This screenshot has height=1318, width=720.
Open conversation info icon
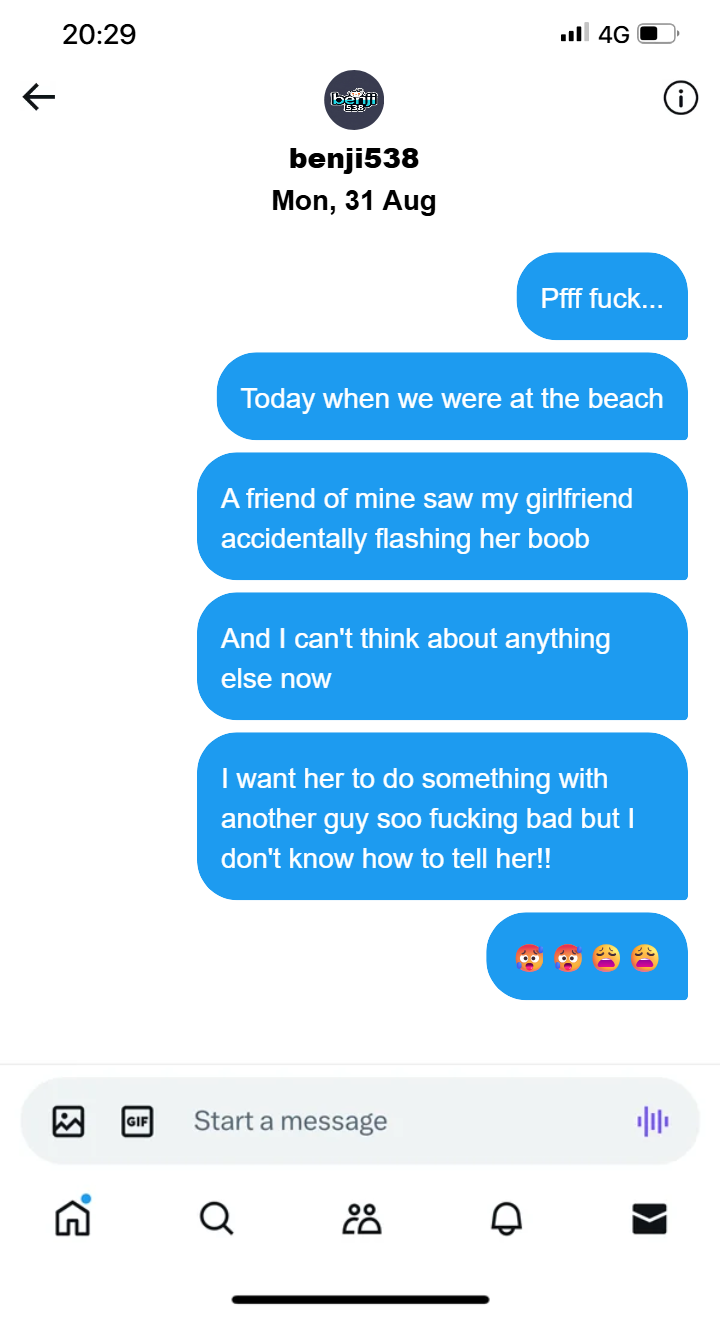click(x=680, y=98)
